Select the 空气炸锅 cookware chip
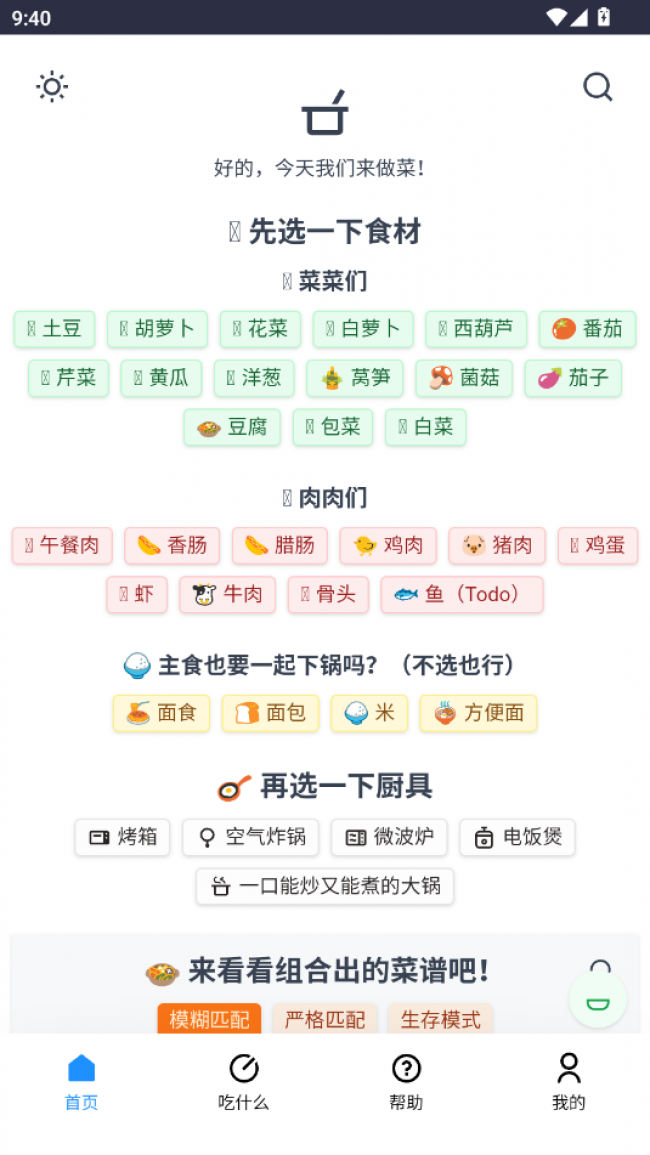The height and width of the screenshot is (1155, 650). (x=251, y=837)
